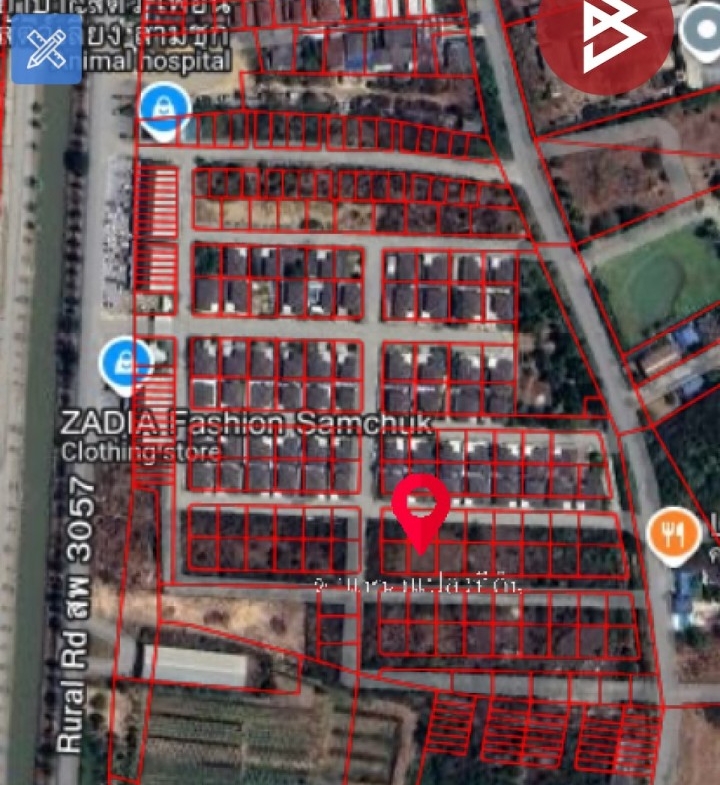Screen dimensions: 720x785
Task: Tap the red location pin
Action: (420, 507)
